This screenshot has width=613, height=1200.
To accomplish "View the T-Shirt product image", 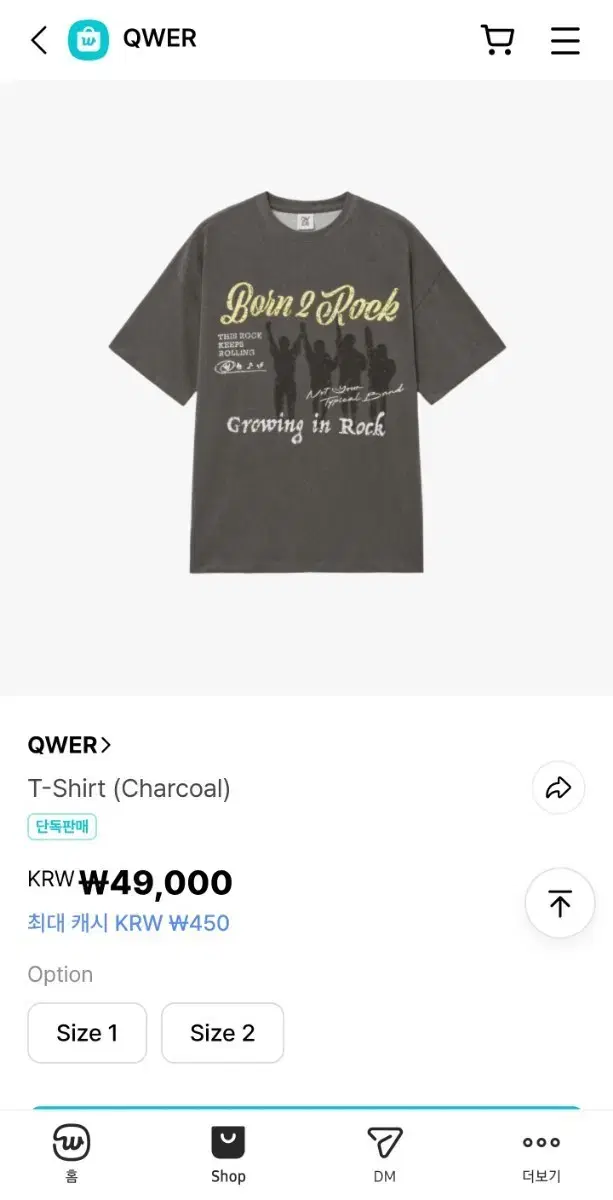I will [x=307, y=388].
